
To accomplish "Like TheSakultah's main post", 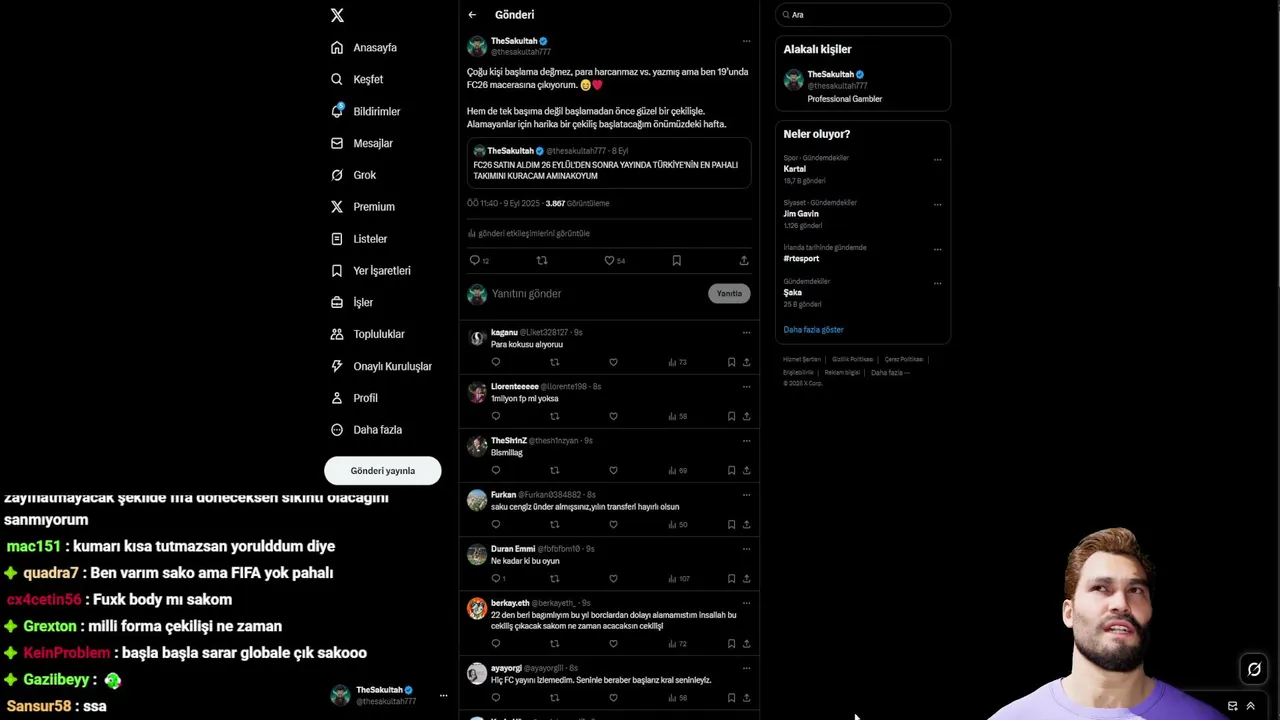I will click(609, 260).
